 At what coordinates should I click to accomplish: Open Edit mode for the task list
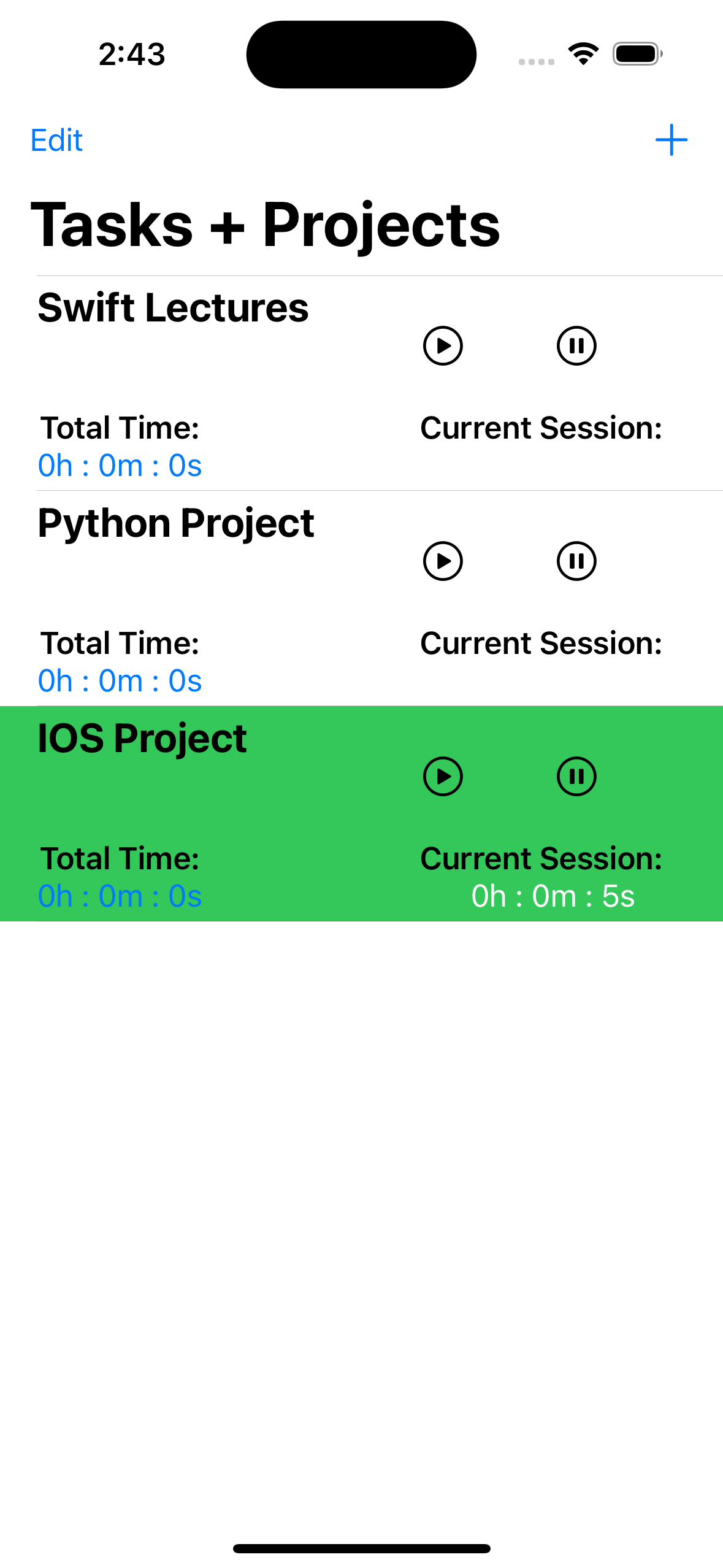tap(56, 140)
